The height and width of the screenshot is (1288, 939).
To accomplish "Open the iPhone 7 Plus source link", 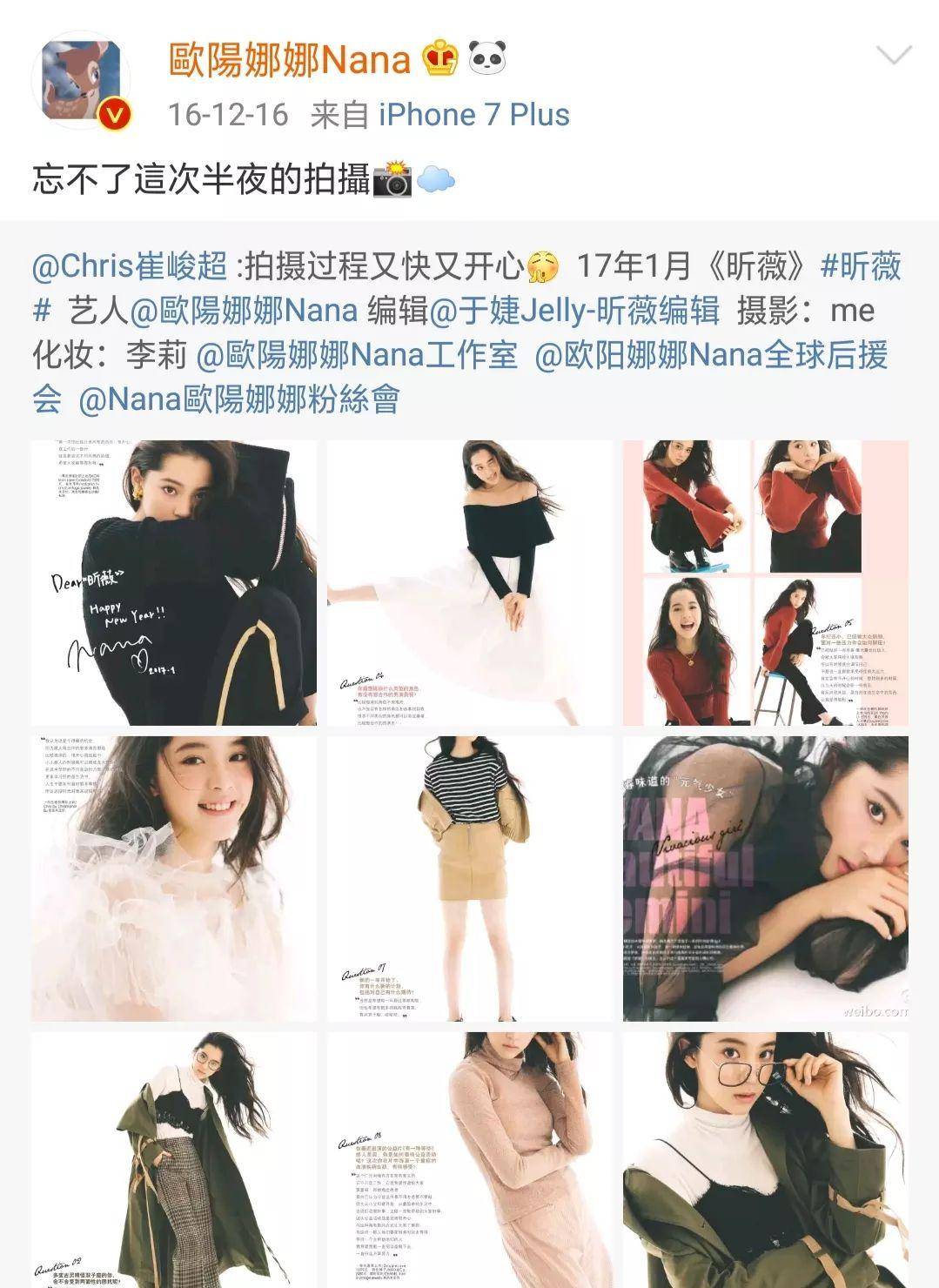I will click(473, 115).
